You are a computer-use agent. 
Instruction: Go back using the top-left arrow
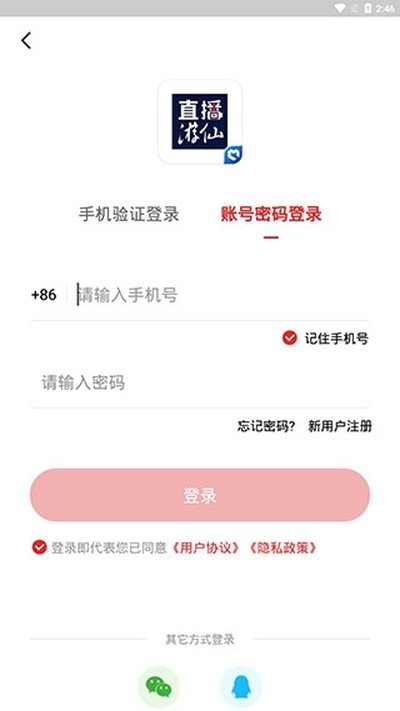click(26, 41)
